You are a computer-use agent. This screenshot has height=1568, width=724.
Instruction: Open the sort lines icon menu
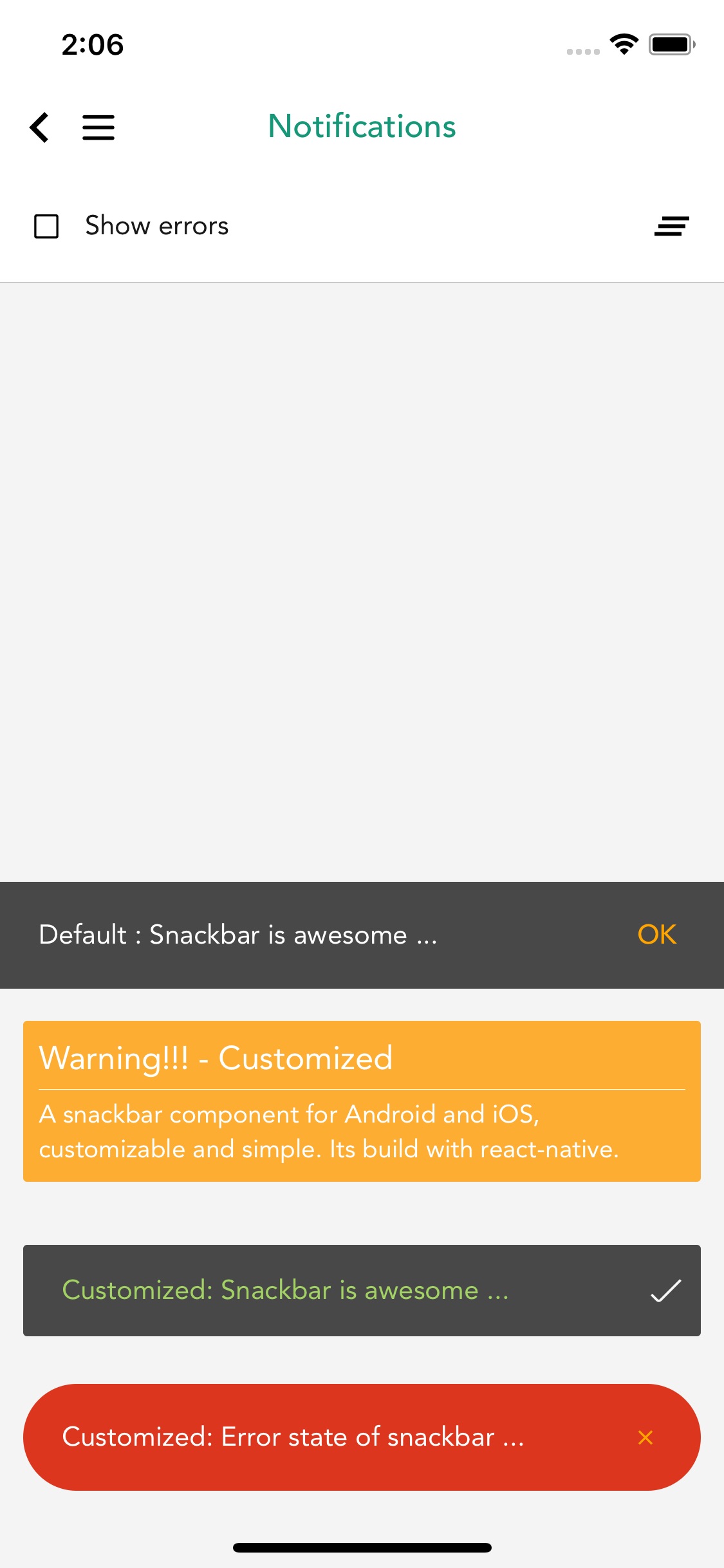click(671, 226)
